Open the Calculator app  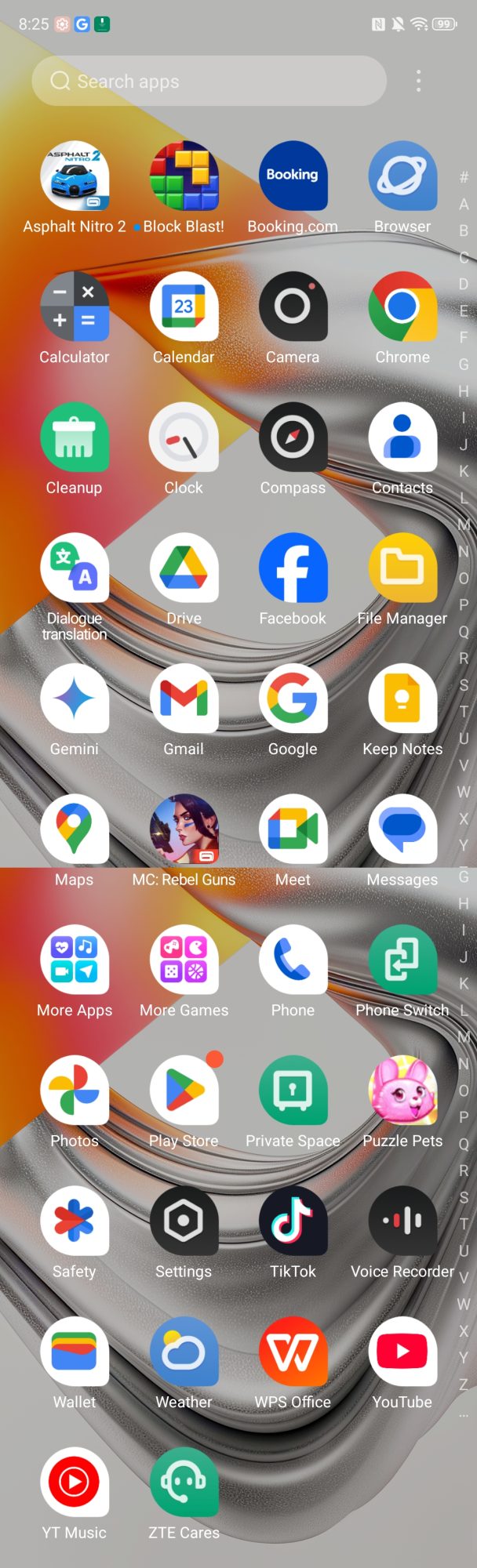75,307
